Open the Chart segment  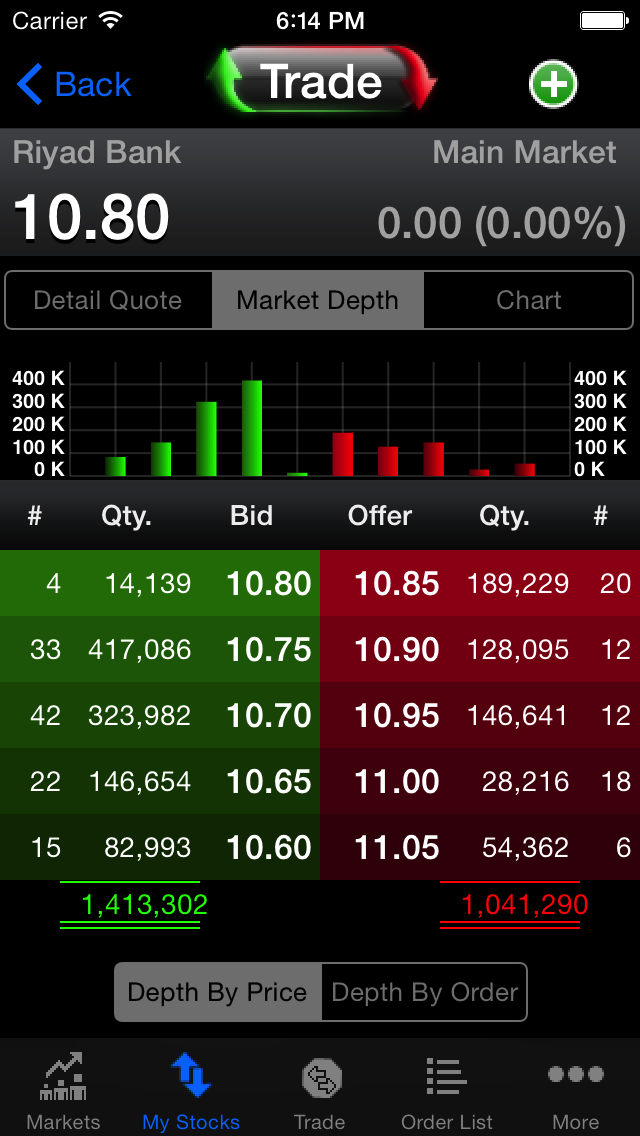pos(528,300)
